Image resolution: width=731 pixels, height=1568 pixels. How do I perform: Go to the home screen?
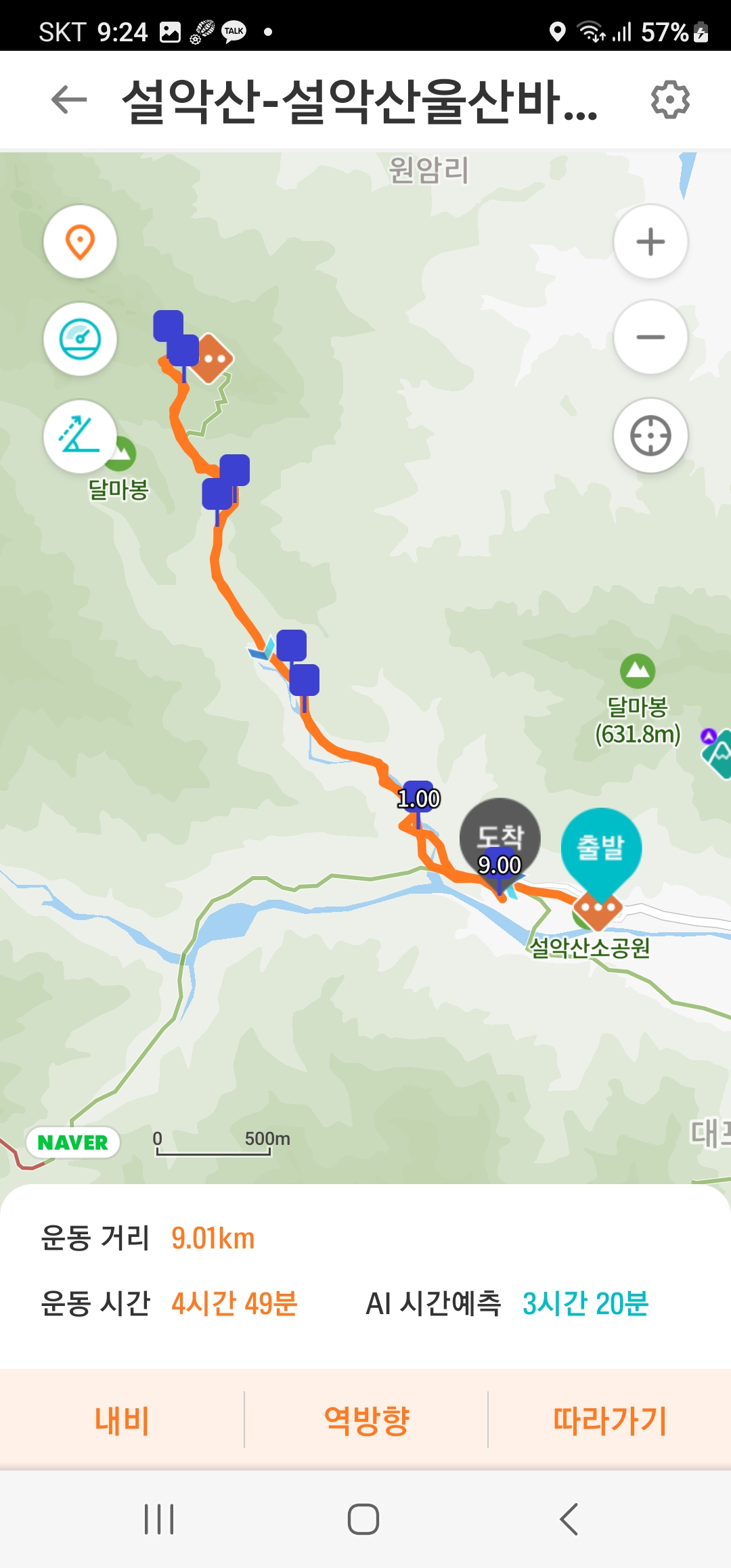point(363,1519)
